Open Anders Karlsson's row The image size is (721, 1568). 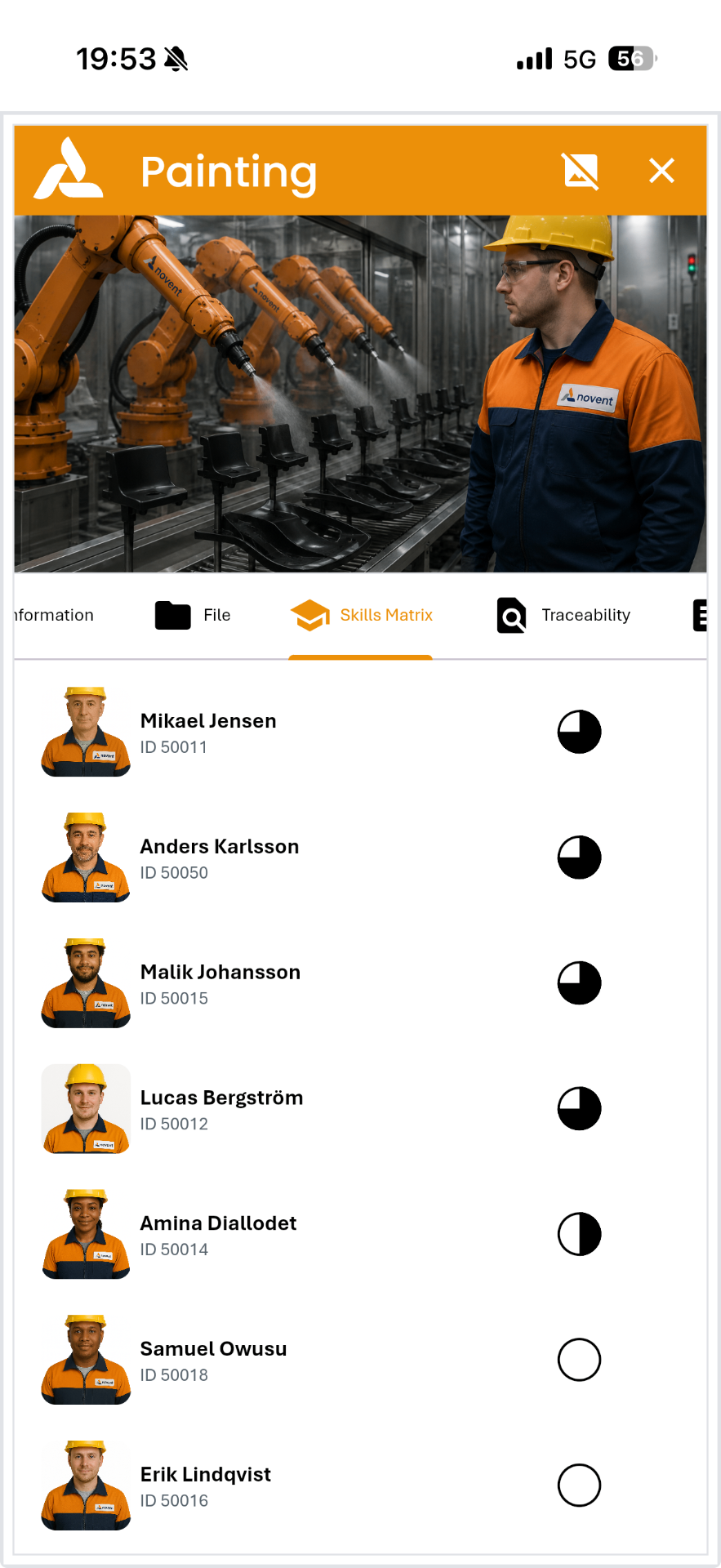point(360,858)
